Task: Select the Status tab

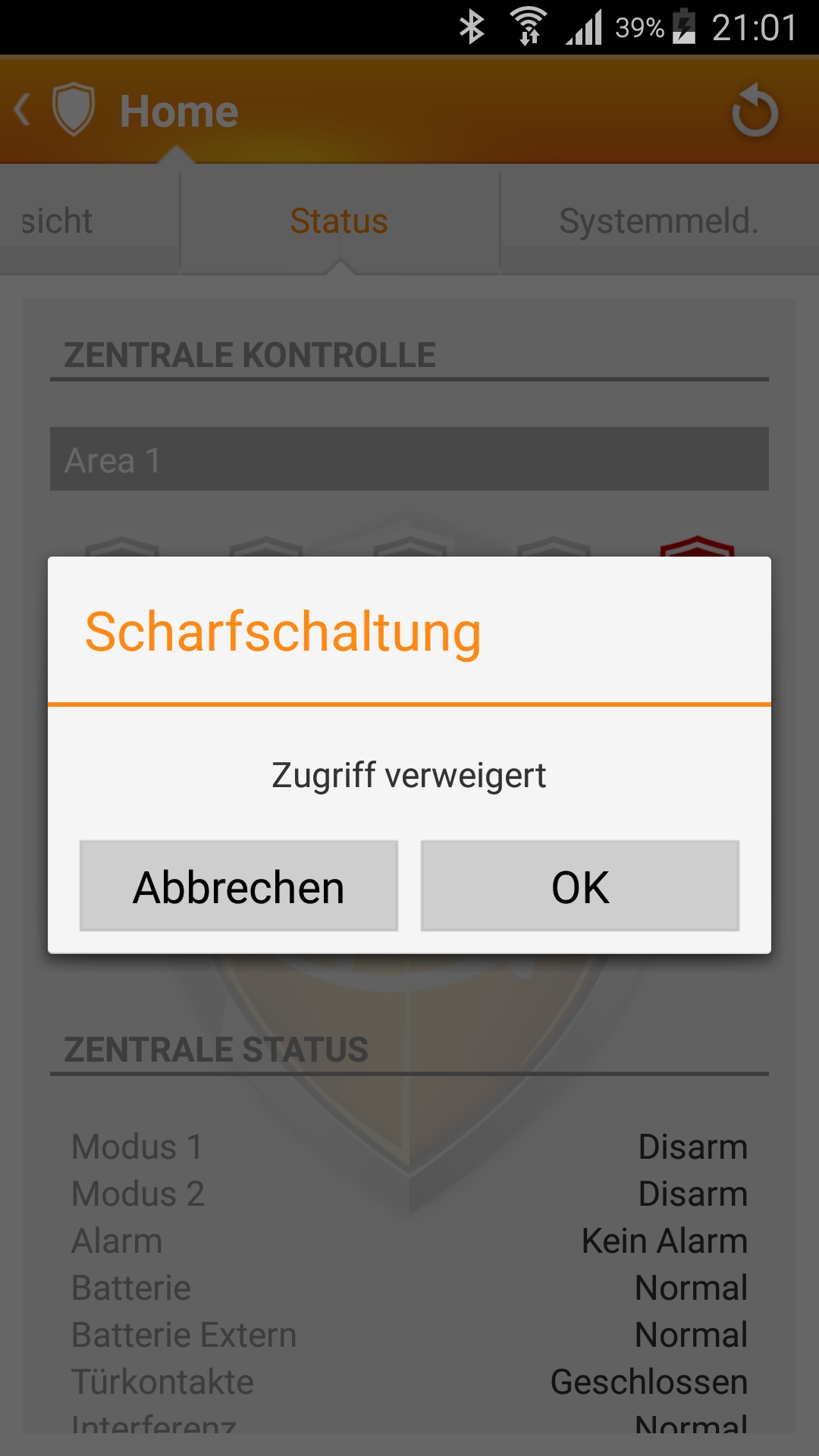Action: (339, 221)
